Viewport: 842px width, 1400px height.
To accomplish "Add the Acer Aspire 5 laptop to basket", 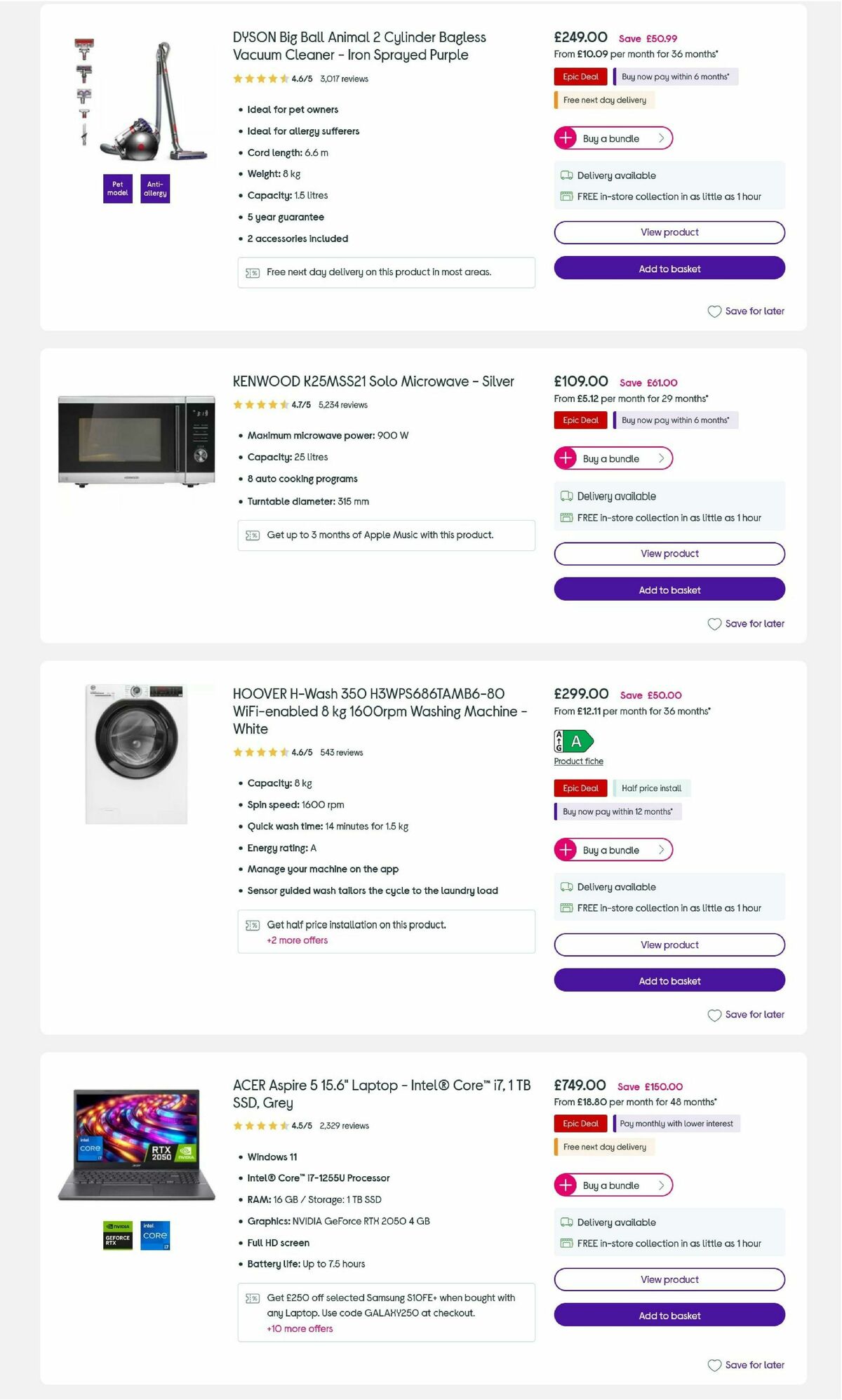I will (x=669, y=1316).
